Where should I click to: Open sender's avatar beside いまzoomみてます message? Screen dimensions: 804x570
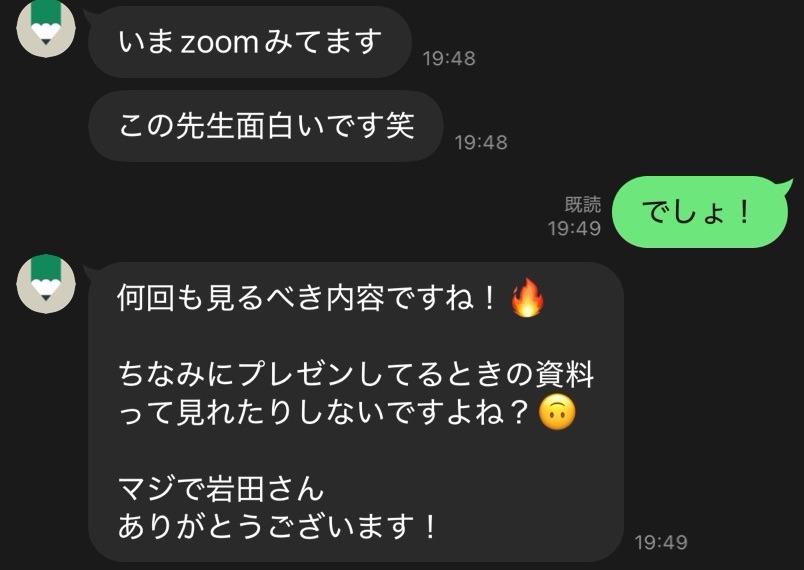click(x=45, y=25)
